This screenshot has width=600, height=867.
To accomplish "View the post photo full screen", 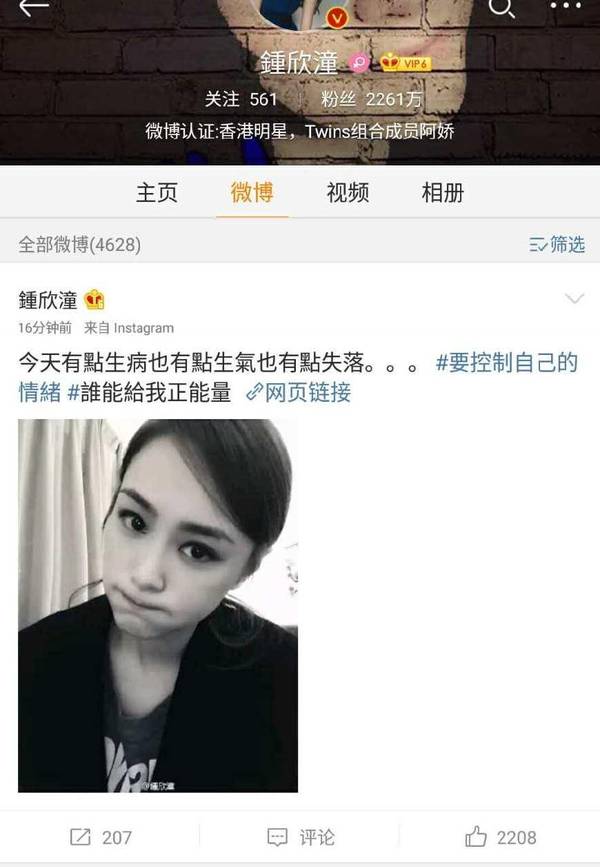I will point(157,605).
